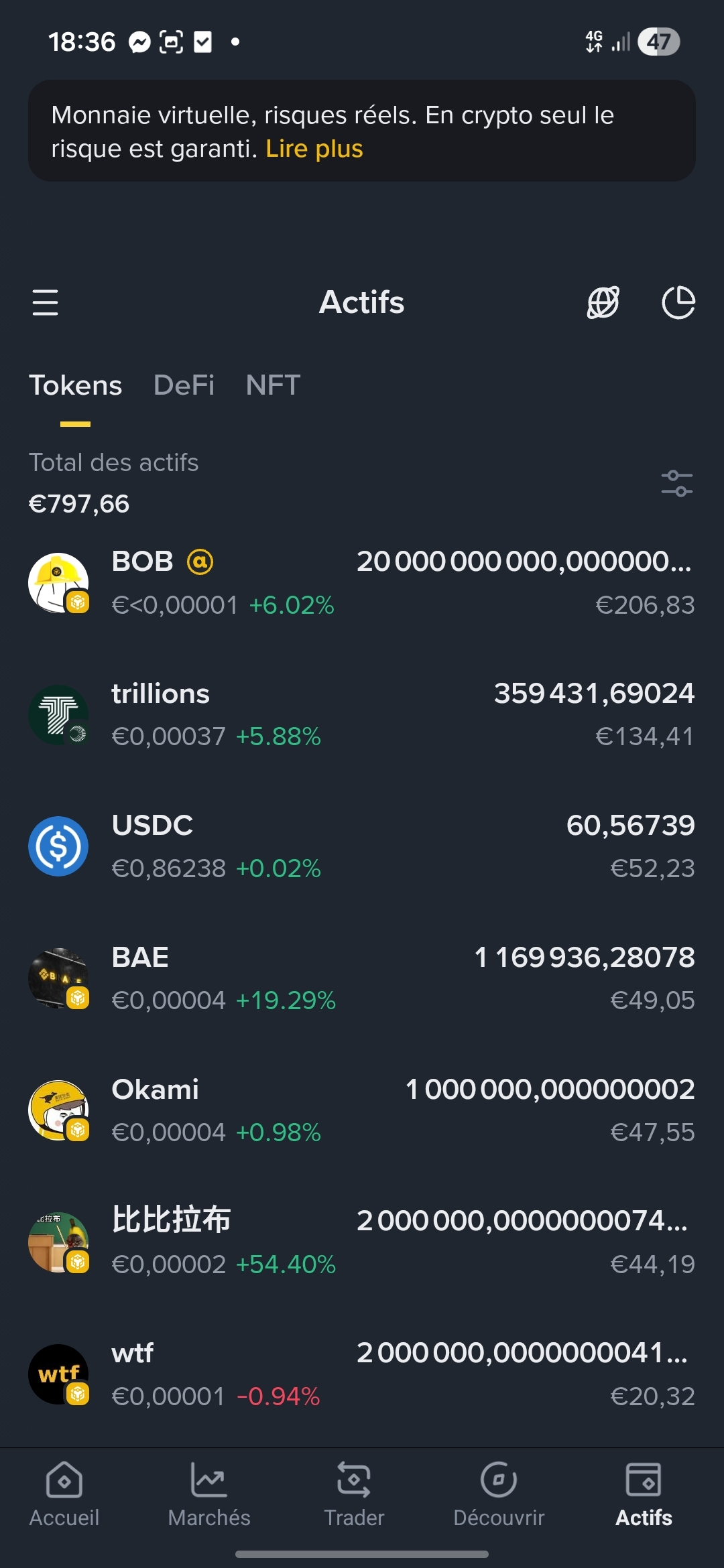View the USDC asset
Image resolution: width=724 pixels, height=1568 pixels.
(362, 846)
